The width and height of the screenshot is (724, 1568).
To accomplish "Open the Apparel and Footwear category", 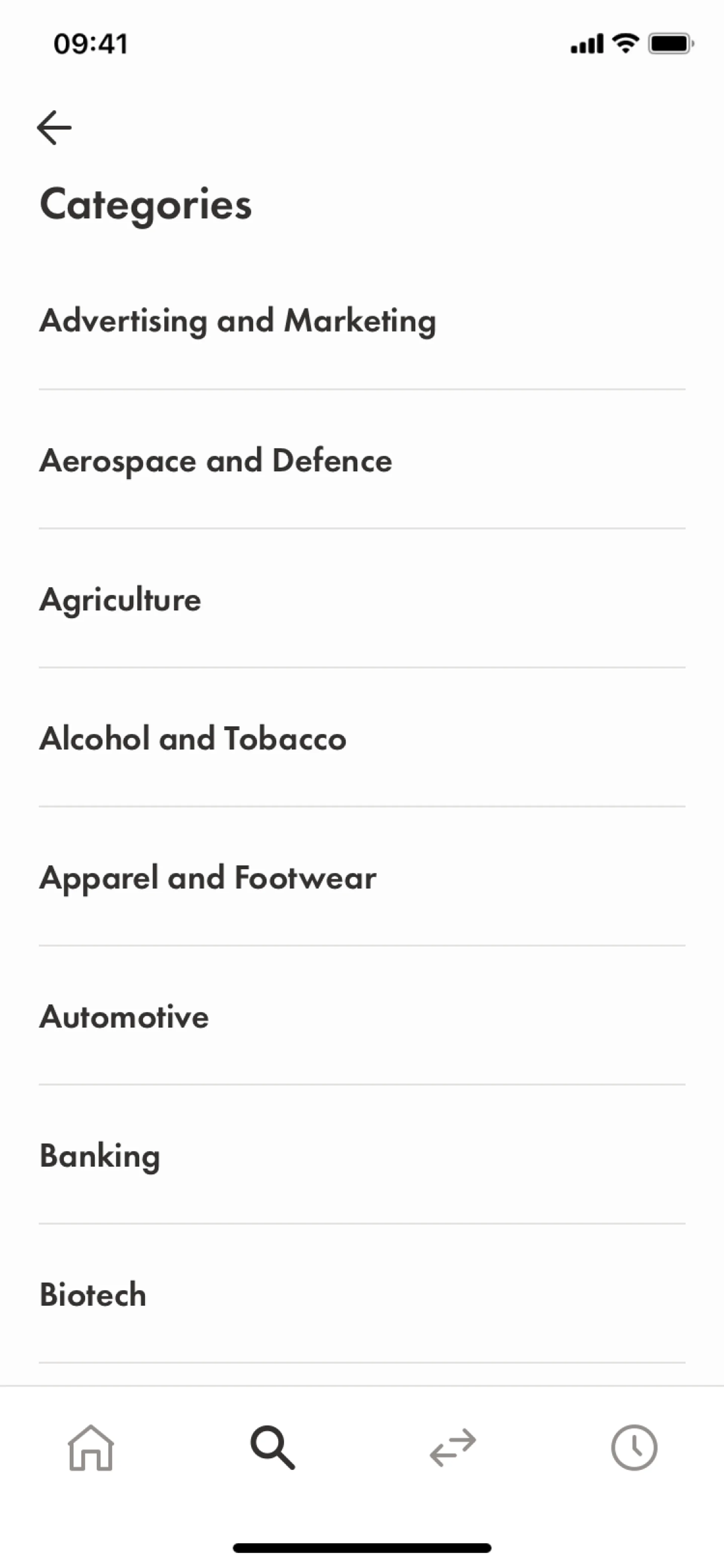I will tap(208, 878).
